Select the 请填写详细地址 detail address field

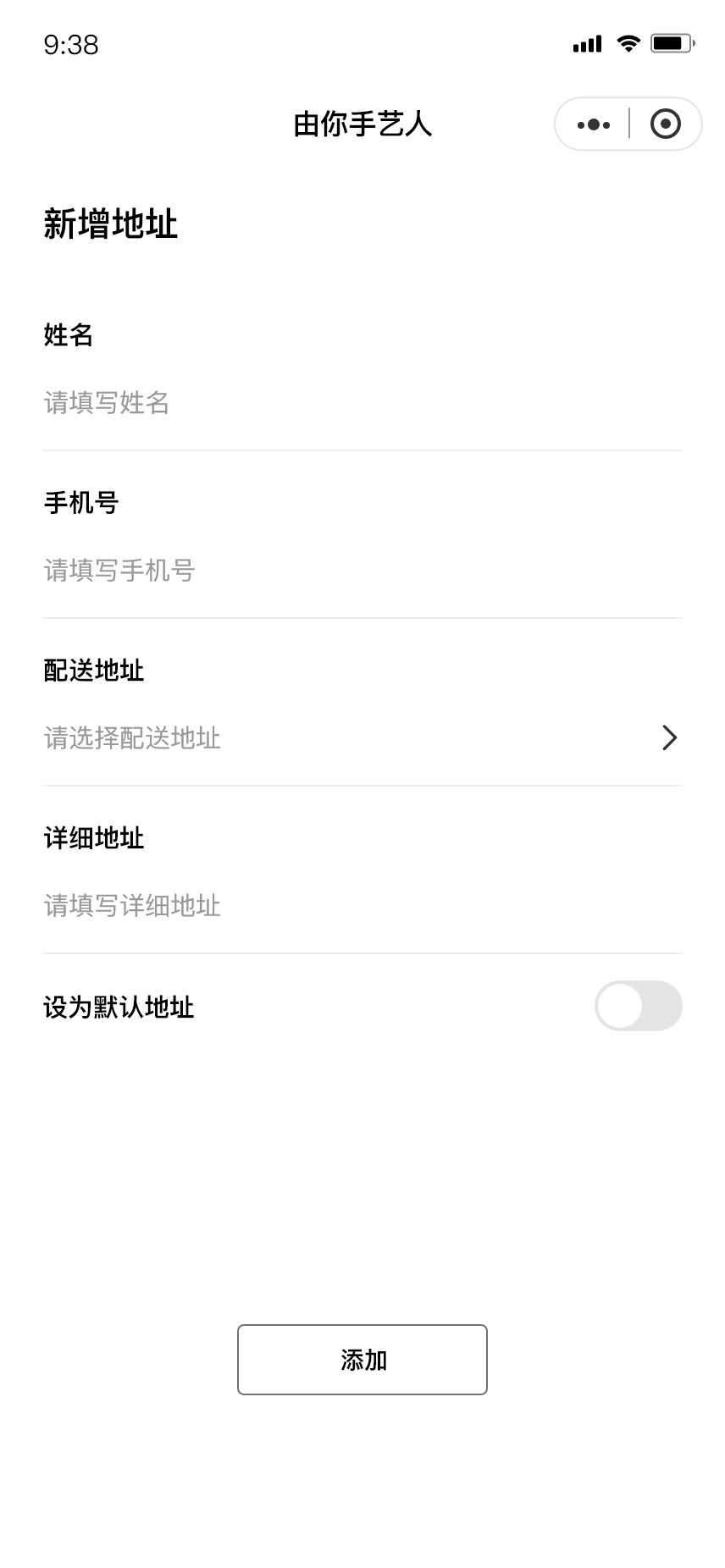(362, 906)
